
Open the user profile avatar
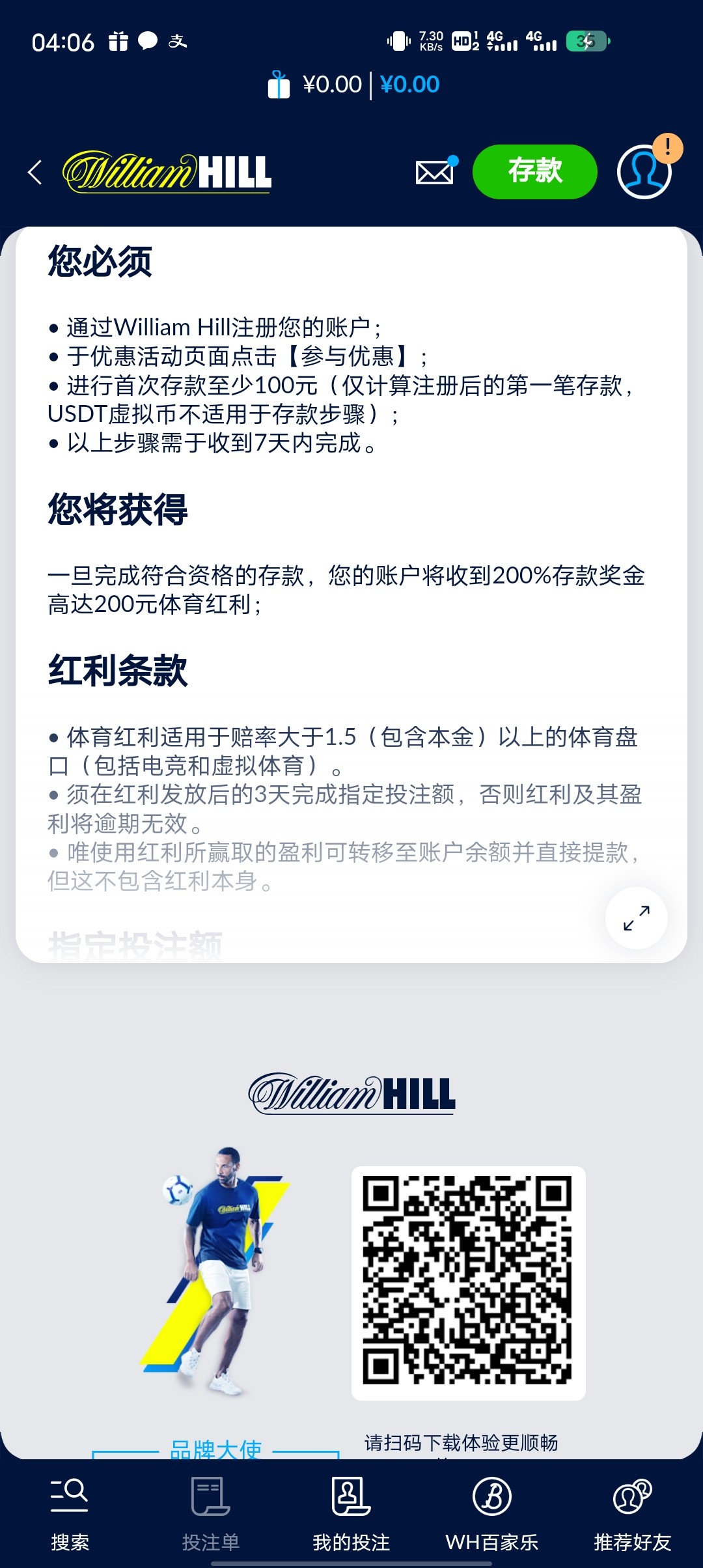click(644, 172)
